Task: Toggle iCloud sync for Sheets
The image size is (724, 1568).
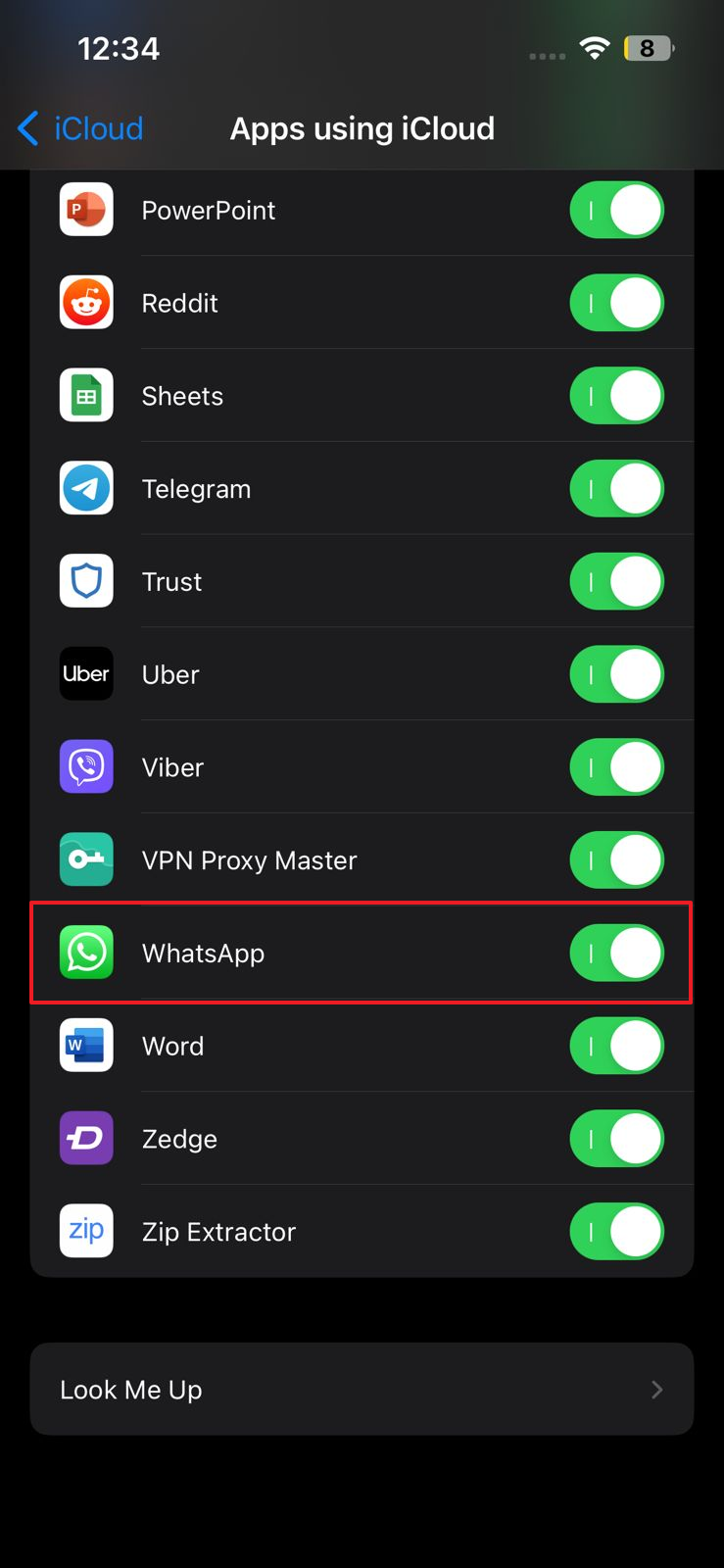Action: [x=617, y=396]
